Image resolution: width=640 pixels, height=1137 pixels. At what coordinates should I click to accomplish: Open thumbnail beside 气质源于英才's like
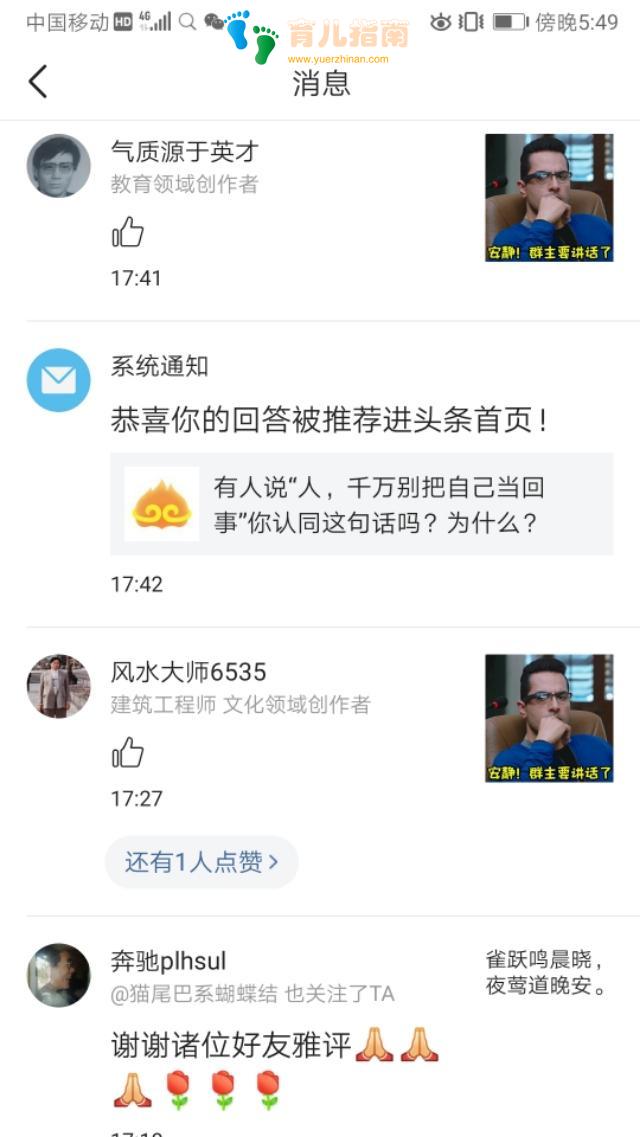tap(549, 198)
